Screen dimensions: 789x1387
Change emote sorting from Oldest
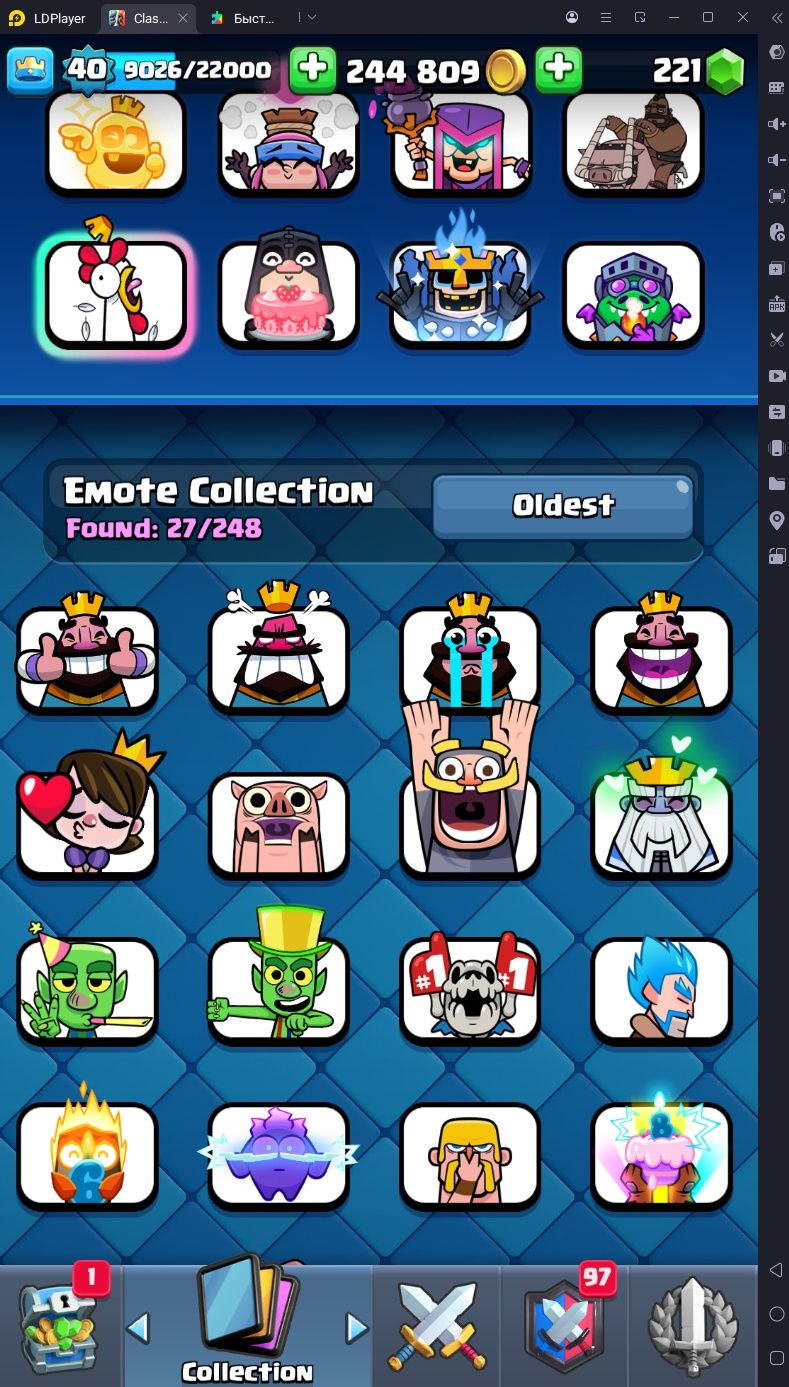(x=562, y=505)
